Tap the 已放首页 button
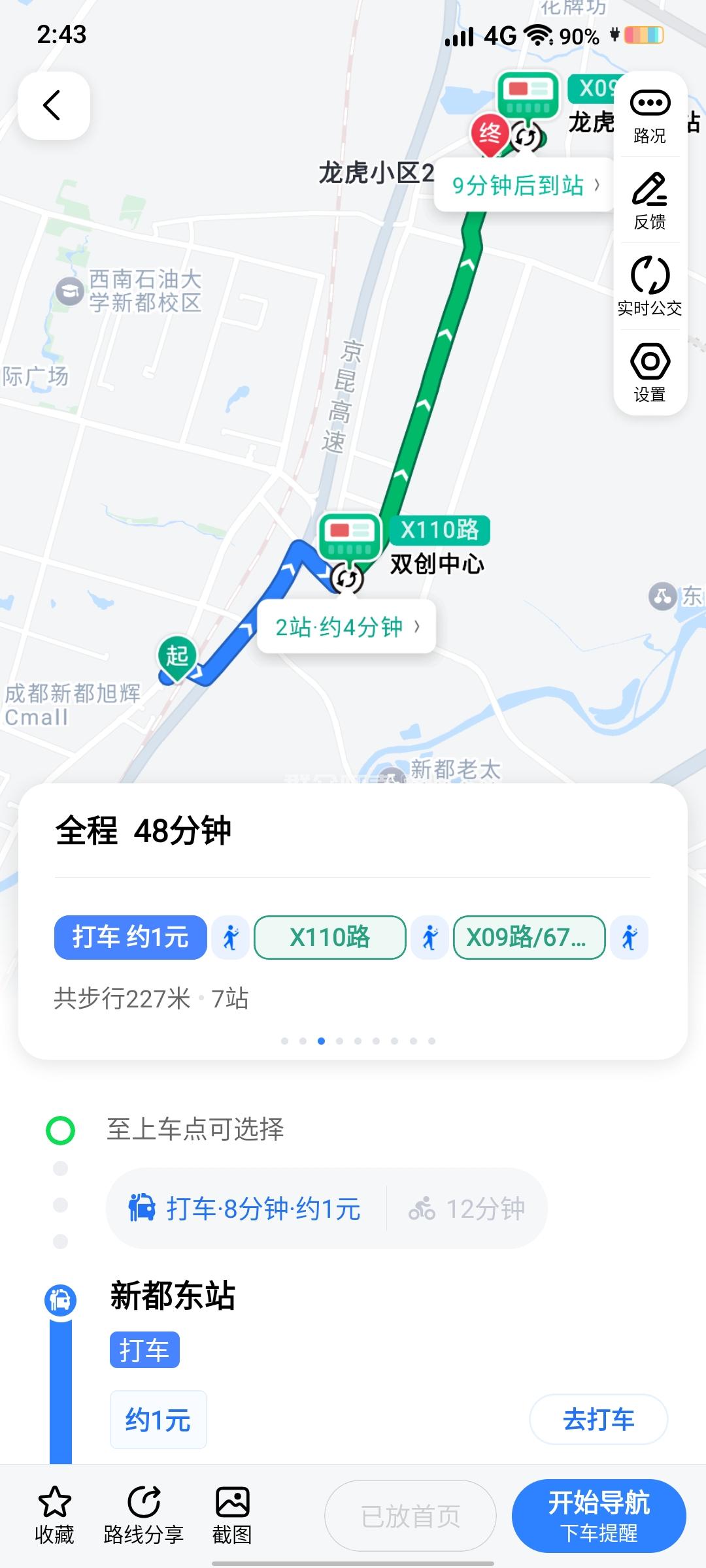 click(411, 1516)
